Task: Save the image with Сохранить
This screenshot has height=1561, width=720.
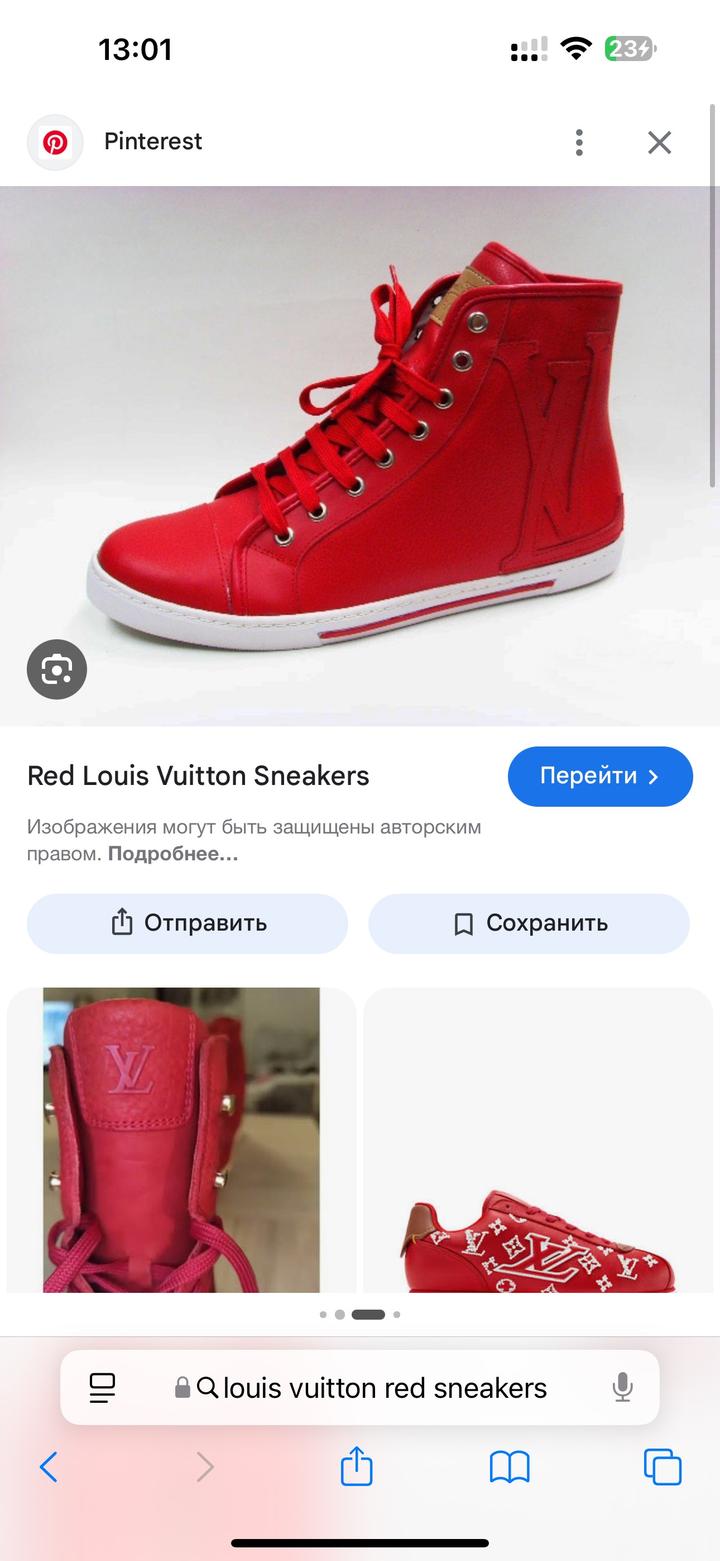Action: coord(529,923)
